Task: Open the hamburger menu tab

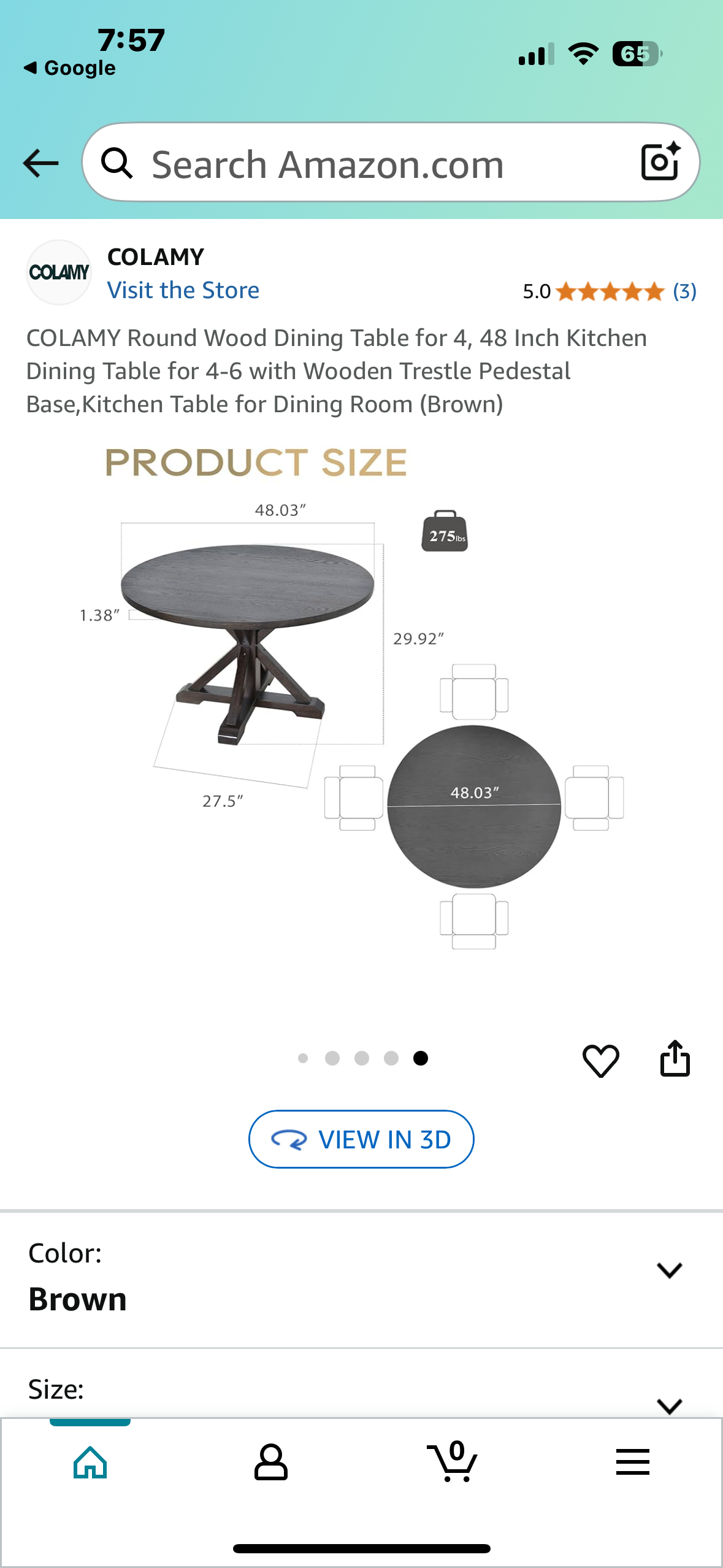Action: coord(632,1462)
